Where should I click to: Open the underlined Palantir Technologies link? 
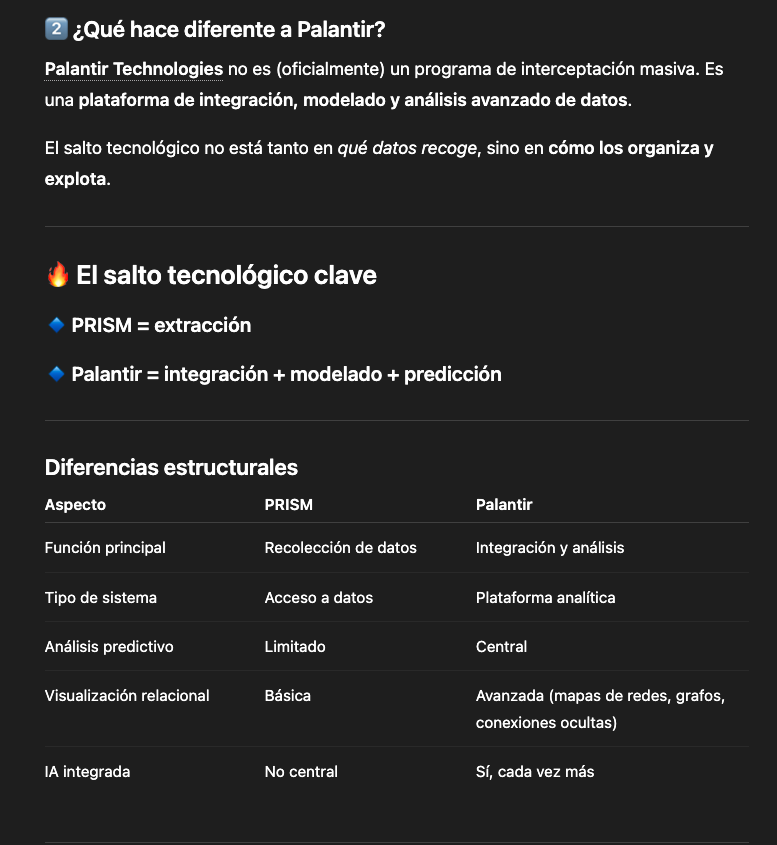pyautogui.click(x=134, y=70)
